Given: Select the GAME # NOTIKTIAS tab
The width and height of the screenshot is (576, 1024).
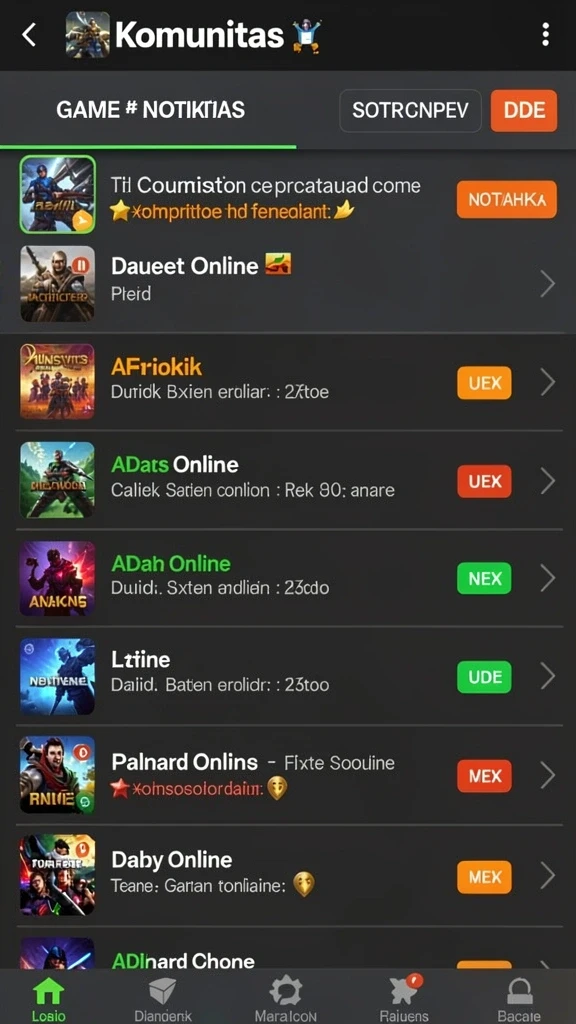Looking at the screenshot, I should (x=150, y=110).
